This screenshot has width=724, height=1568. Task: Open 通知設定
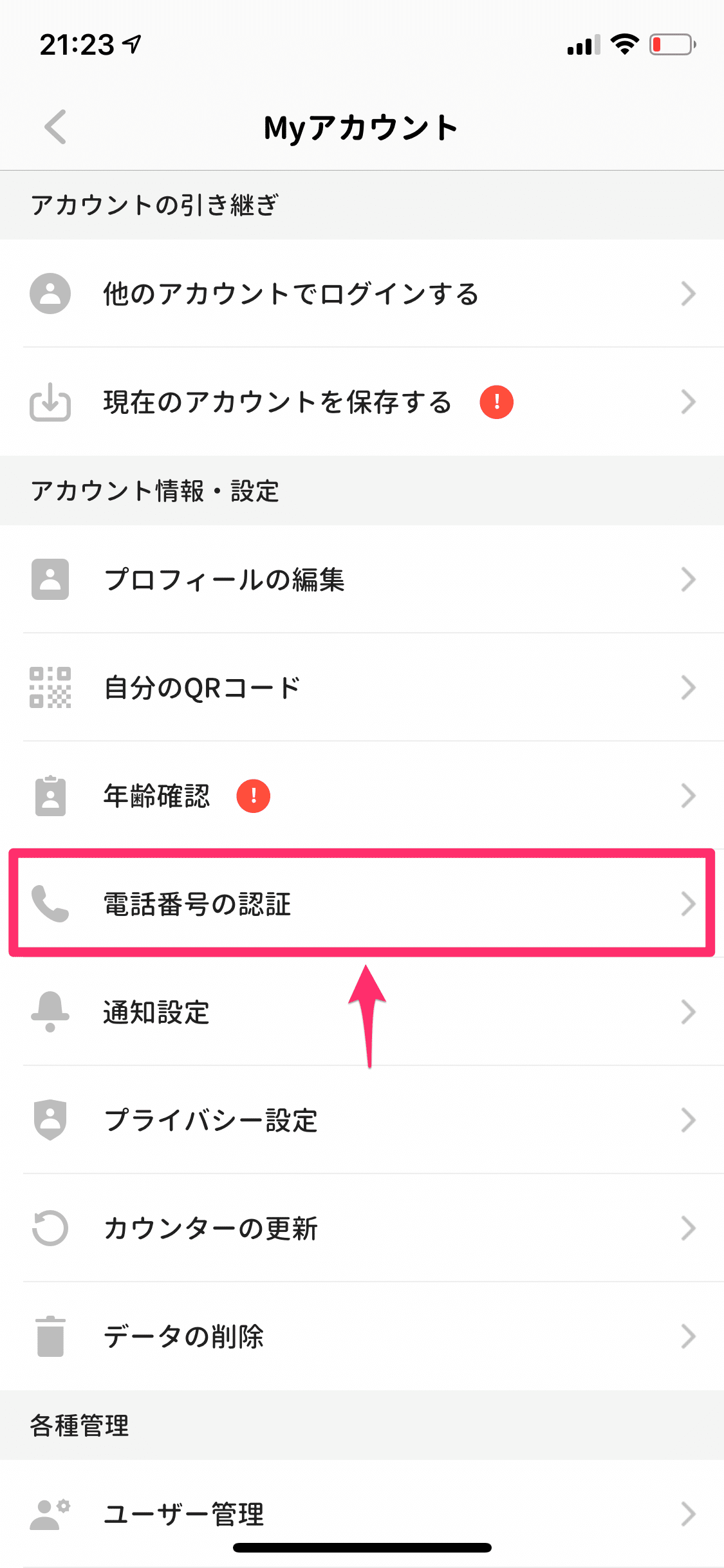[x=362, y=1012]
